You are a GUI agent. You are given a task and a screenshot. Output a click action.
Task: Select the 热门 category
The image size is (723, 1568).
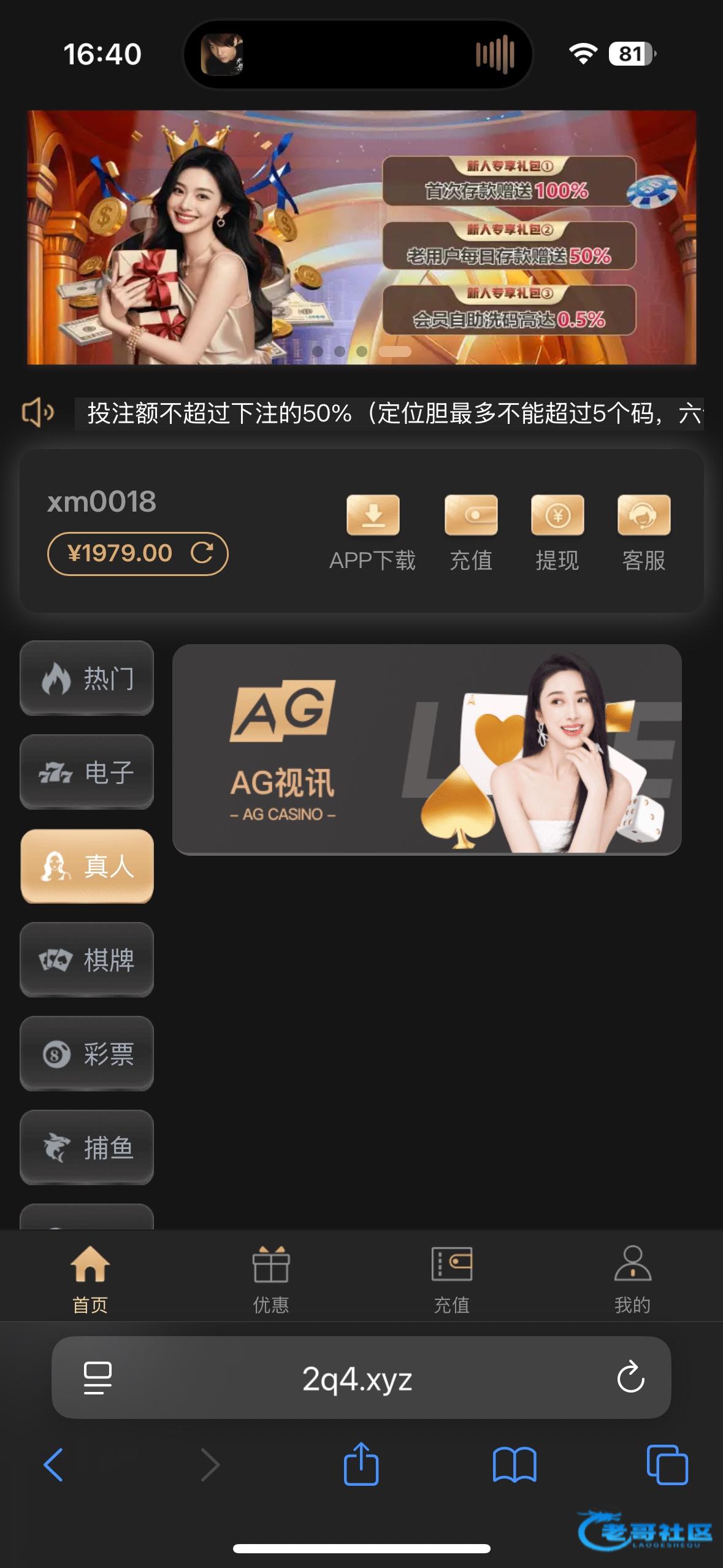87,678
